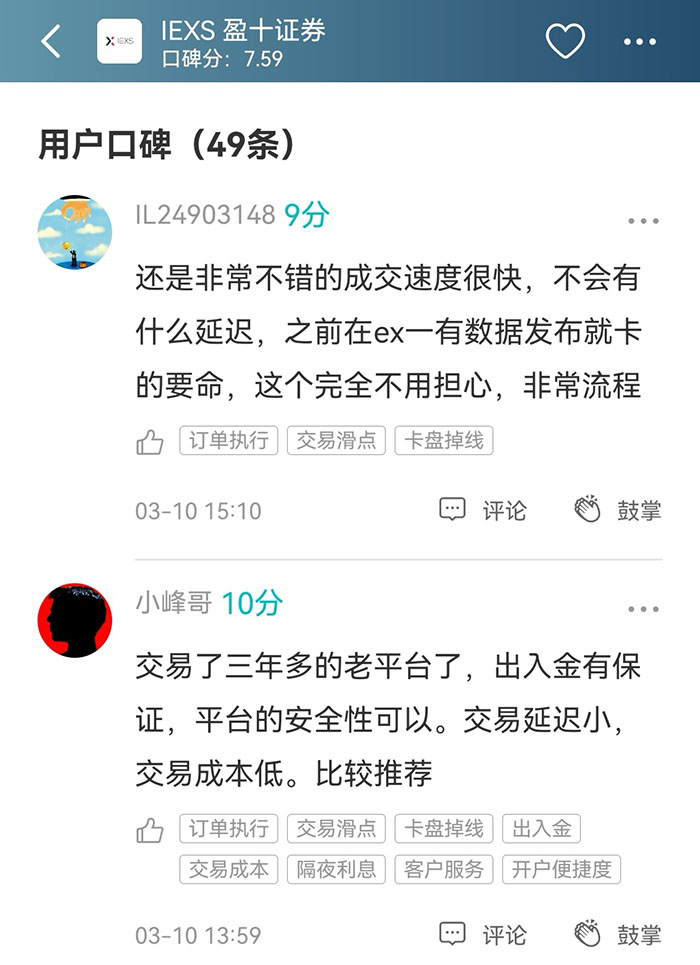Go back using the header arrow
This screenshot has width=700, height=965.
(51, 42)
